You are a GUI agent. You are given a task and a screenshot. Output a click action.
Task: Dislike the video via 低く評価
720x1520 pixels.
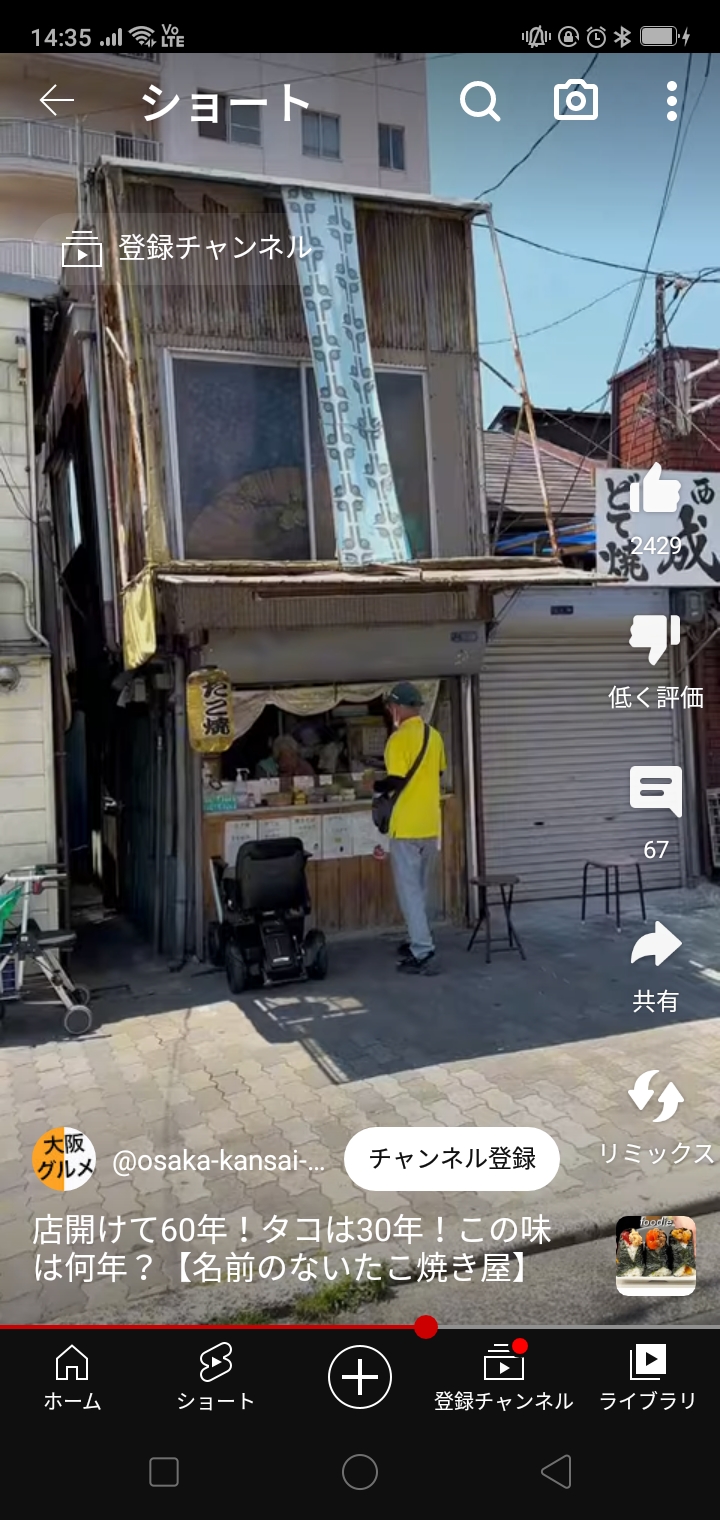[656, 641]
